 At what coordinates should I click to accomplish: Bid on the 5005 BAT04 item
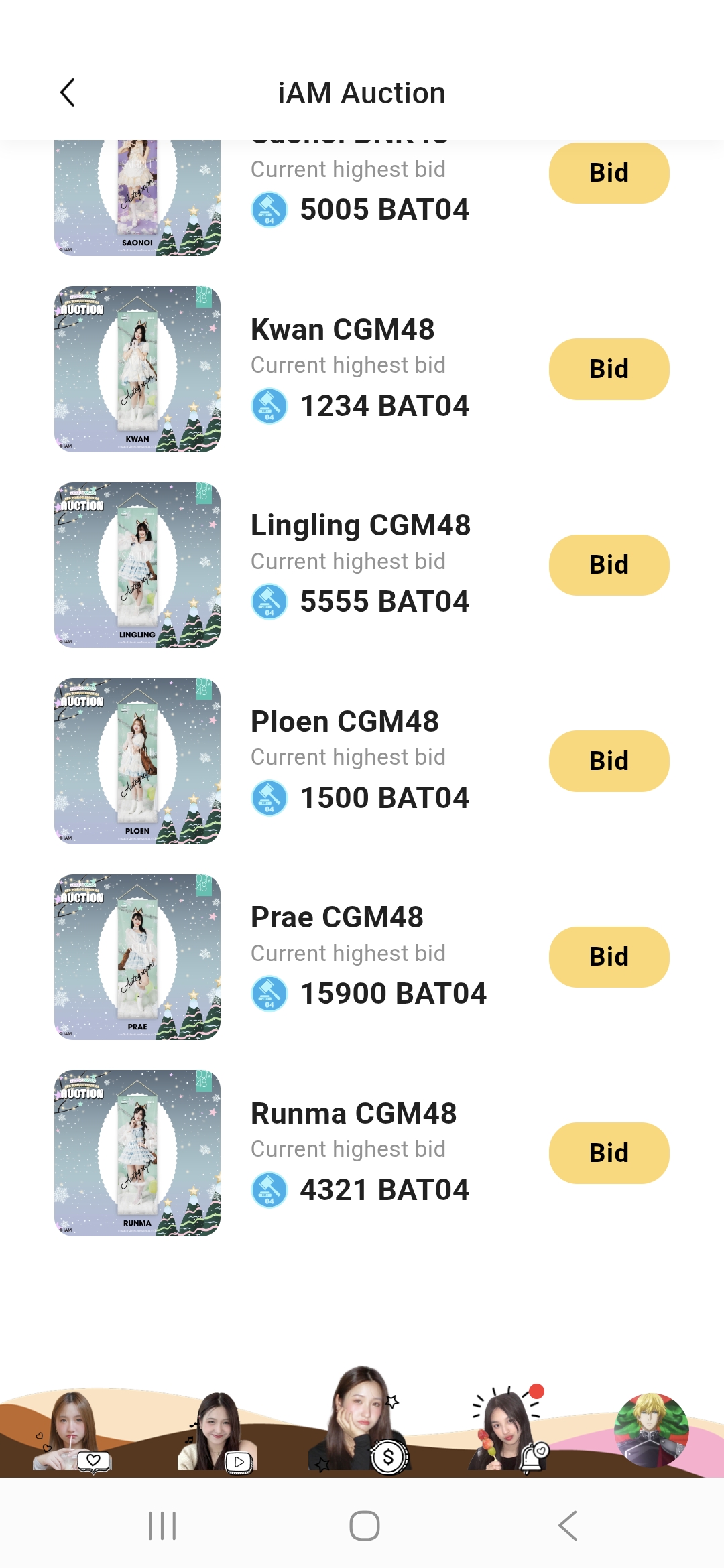point(609,173)
